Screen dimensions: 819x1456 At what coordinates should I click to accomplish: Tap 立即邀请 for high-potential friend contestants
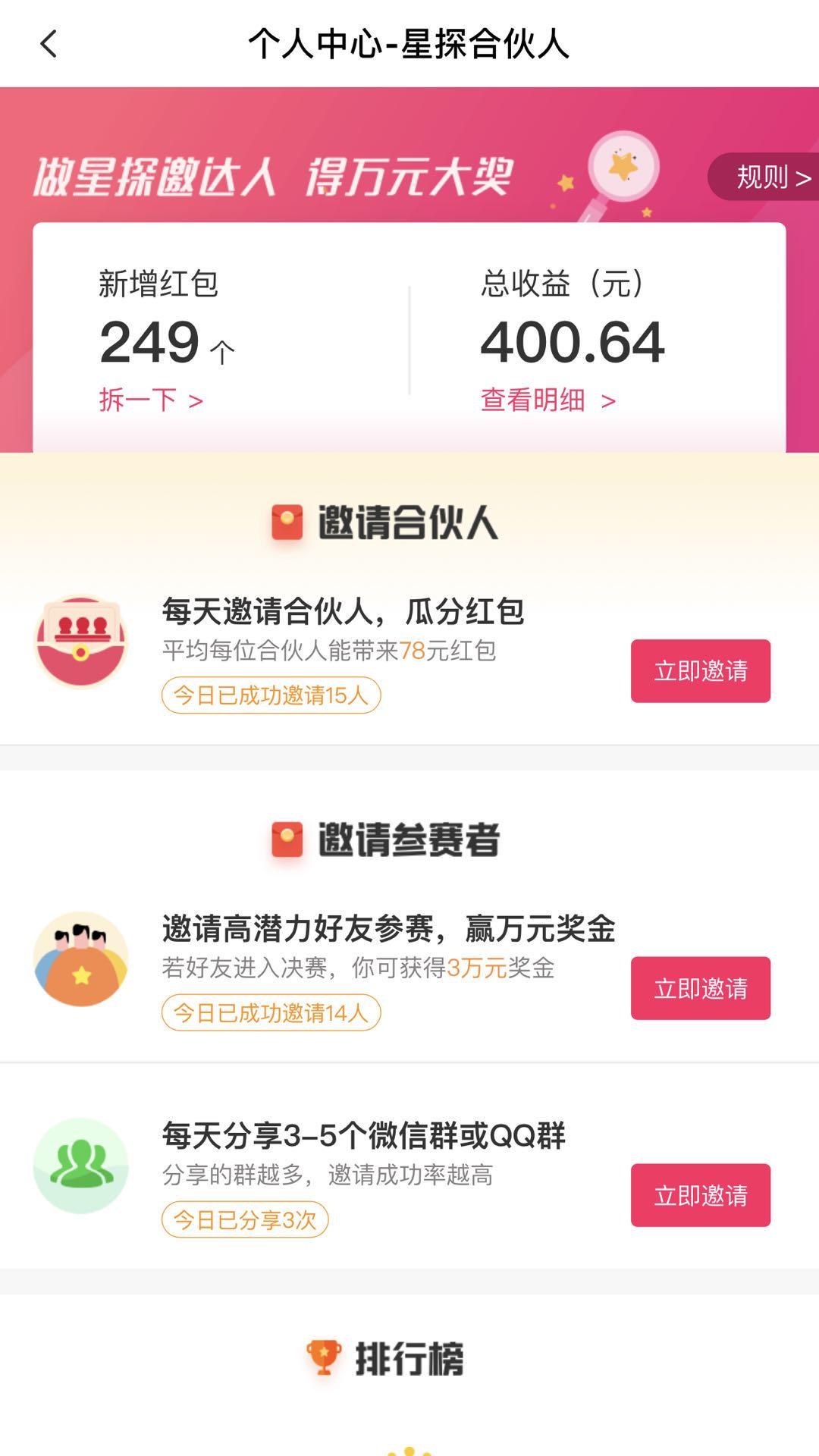click(x=700, y=987)
